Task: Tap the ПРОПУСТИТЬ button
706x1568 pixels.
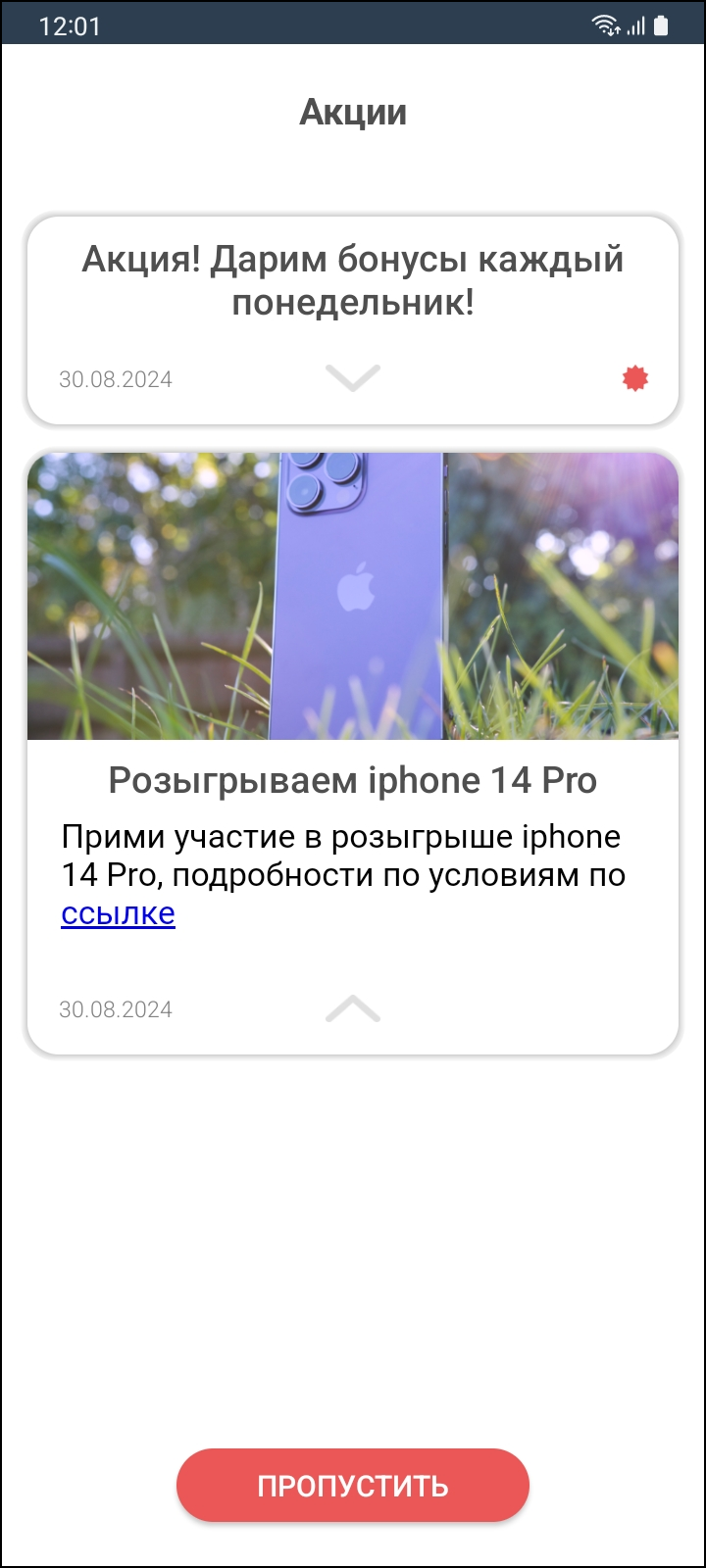Action: click(x=352, y=1485)
